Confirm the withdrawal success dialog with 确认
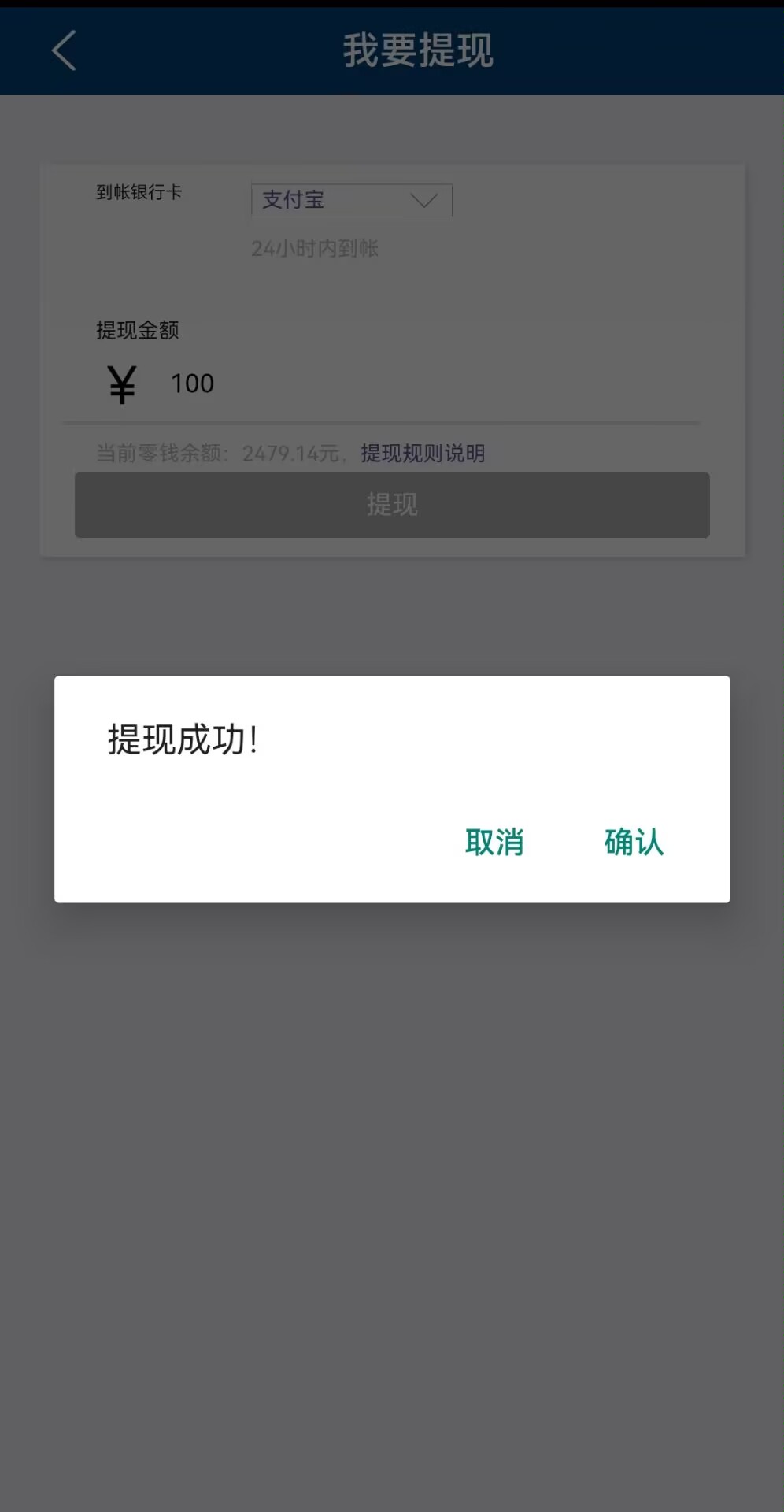This screenshot has height=1512, width=784. click(x=634, y=842)
